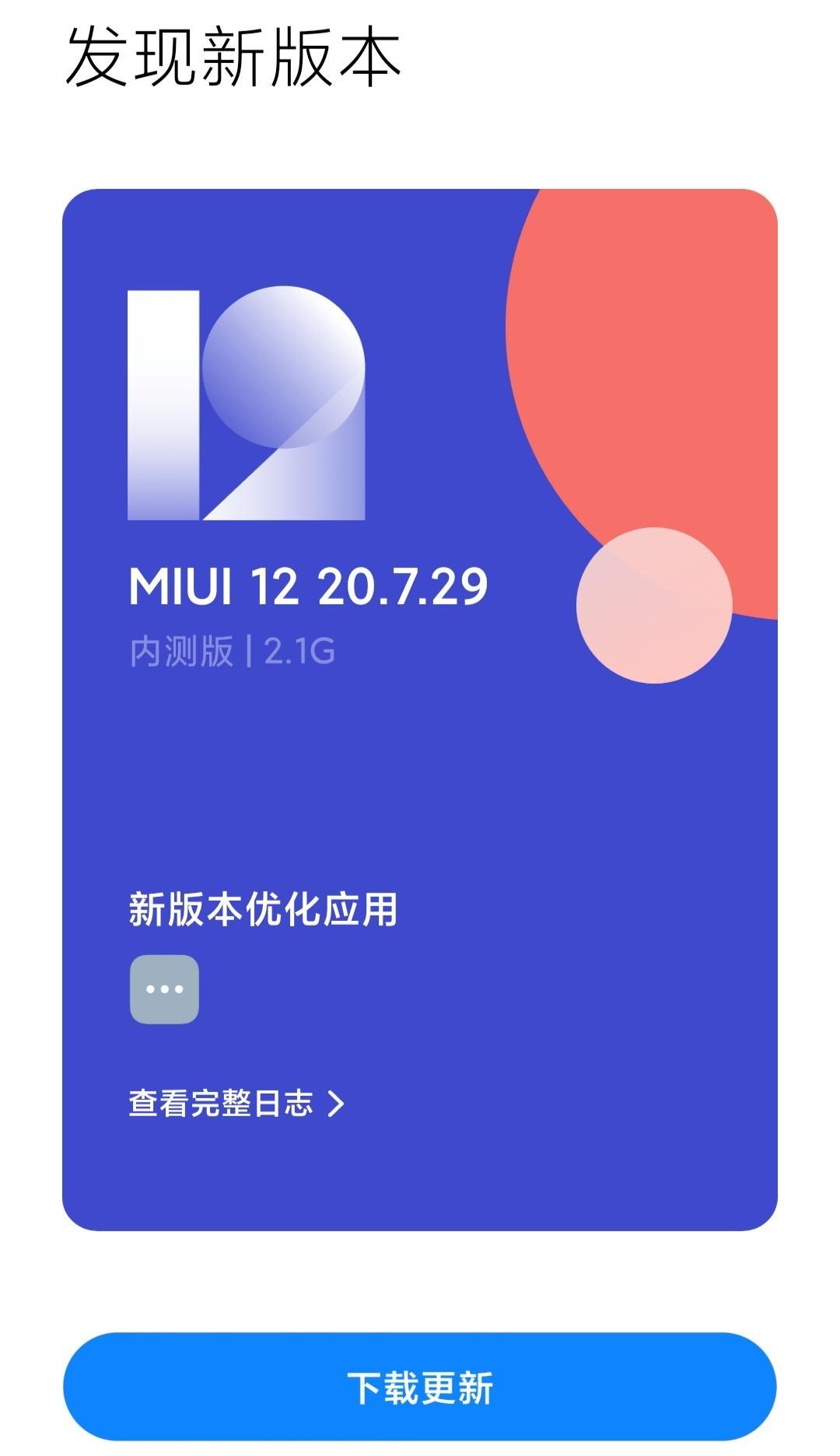Expand the optimized apps ellipsis icon
Image resolution: width=840 pixels, height=1456 pixels.
(164, 989)
